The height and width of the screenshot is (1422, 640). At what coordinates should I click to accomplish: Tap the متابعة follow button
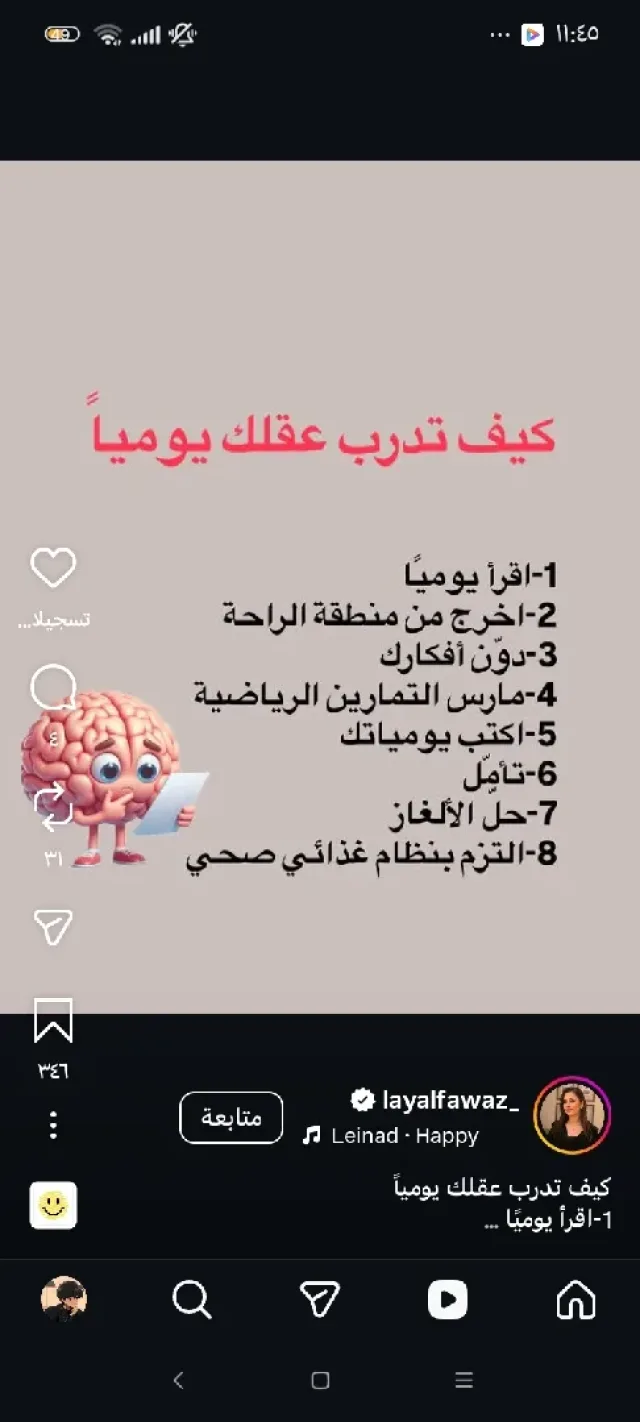click(x=231, y=1118)
